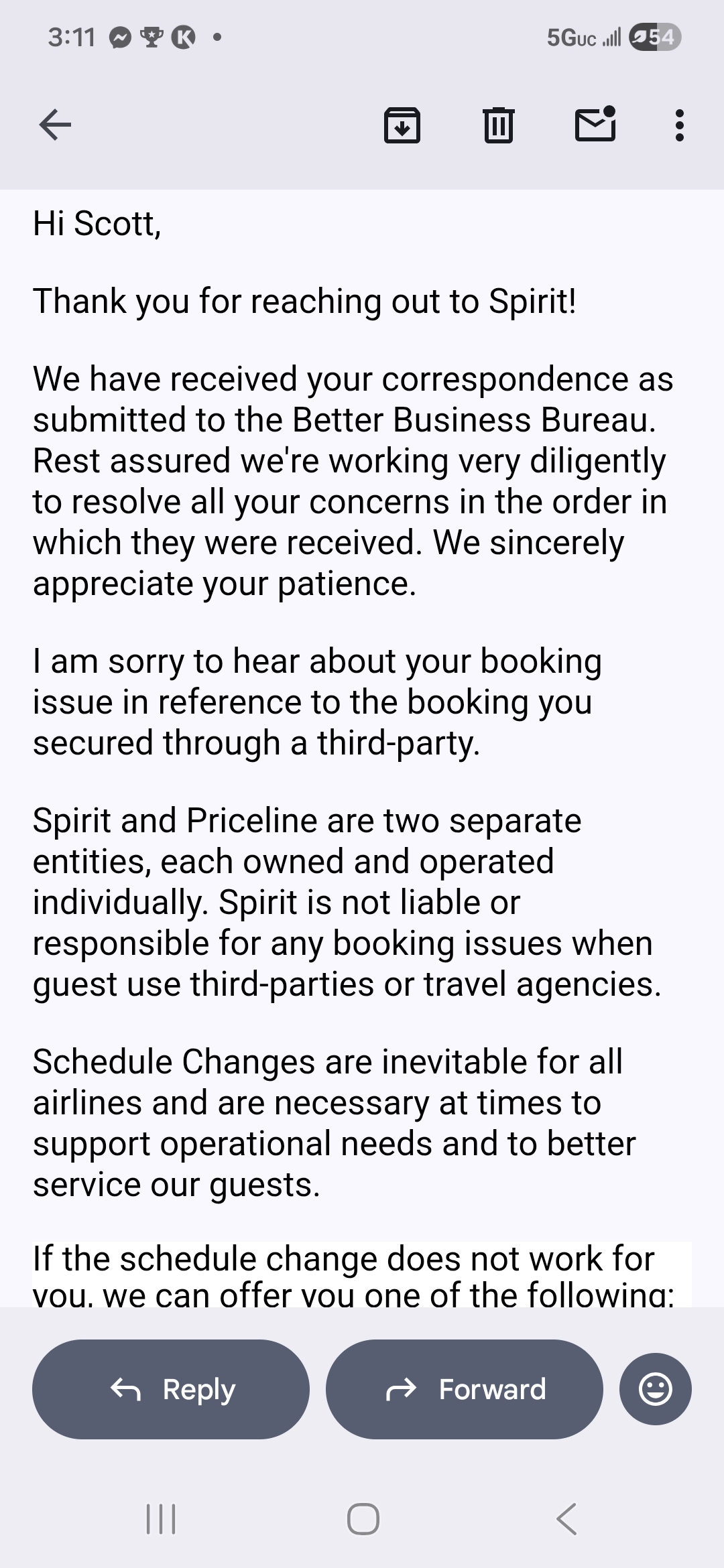Archive the Spirit email
Viewport: 724px width, 1568px height.
pos(402,125)
